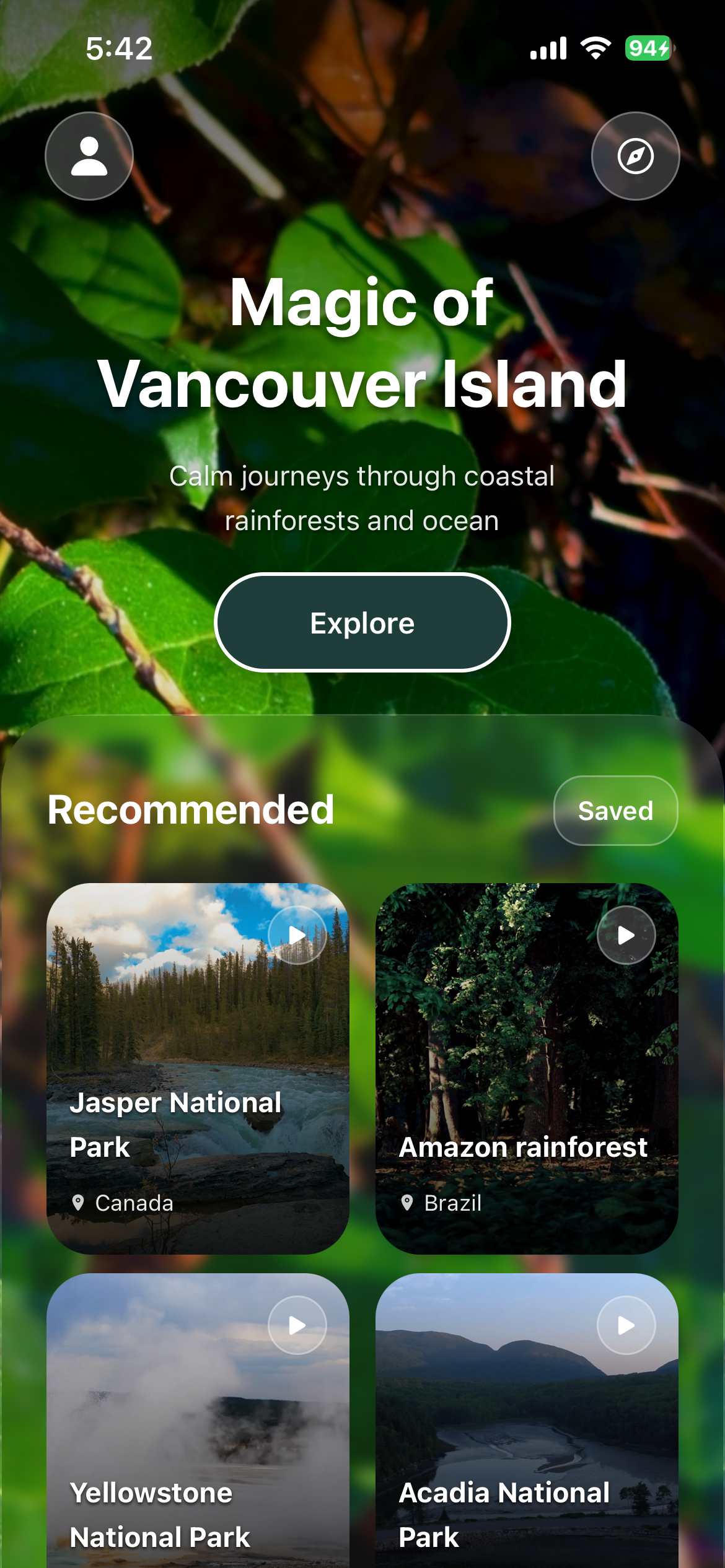Open the compass discover icon
The image size is (725, 1568).
(635, 156)
